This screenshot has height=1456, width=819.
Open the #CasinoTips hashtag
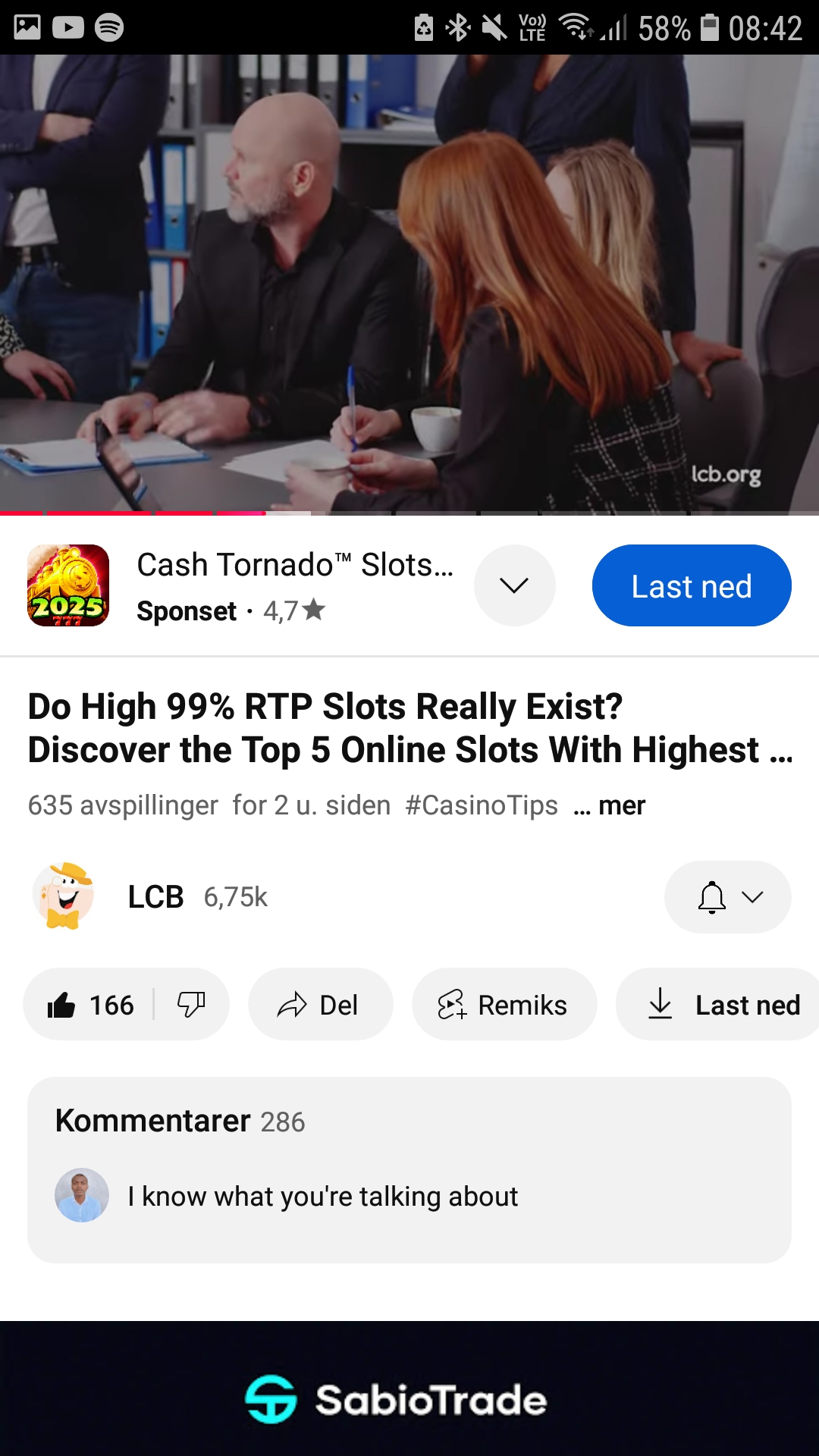pyautogui.click(x=481, y=805)
